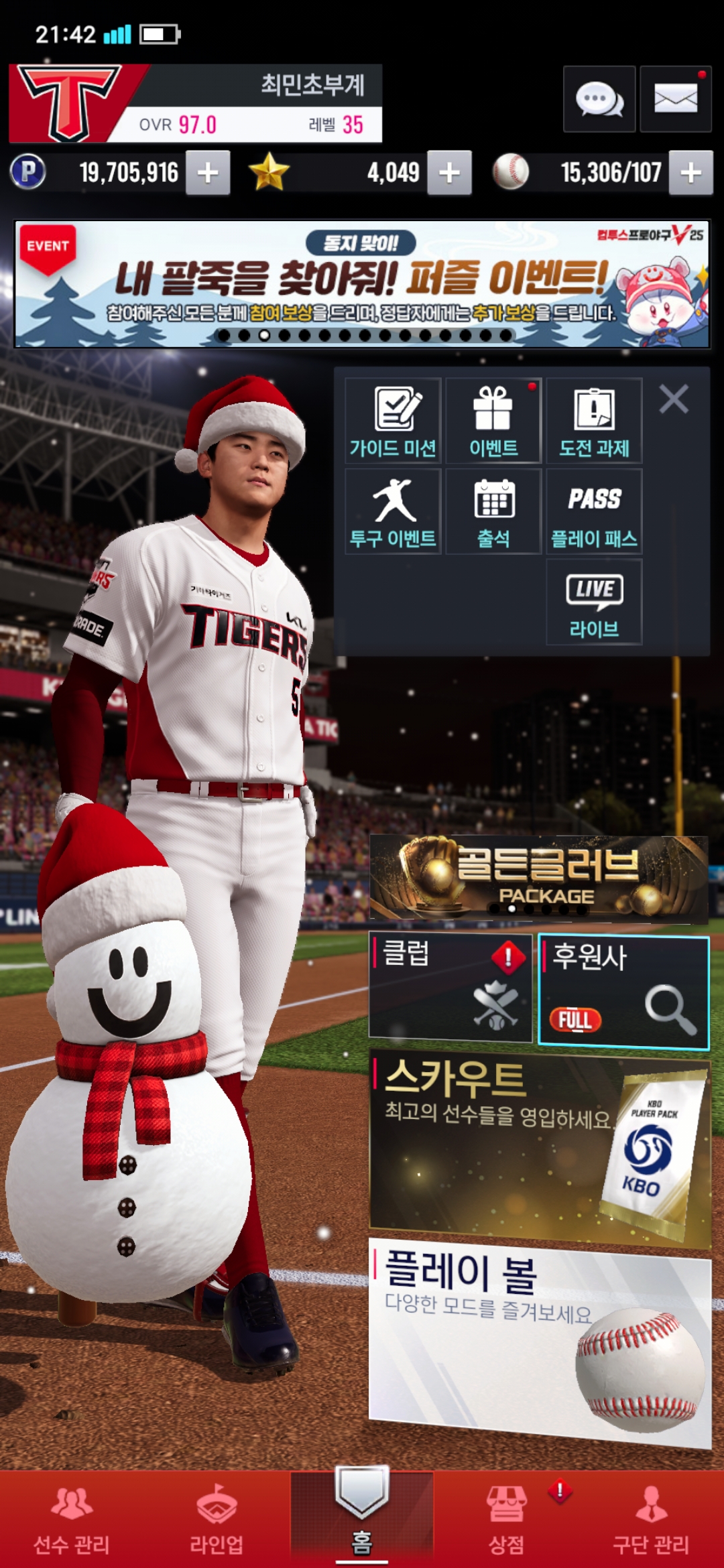Open 가이드 미션 menu

coord(393,421)
